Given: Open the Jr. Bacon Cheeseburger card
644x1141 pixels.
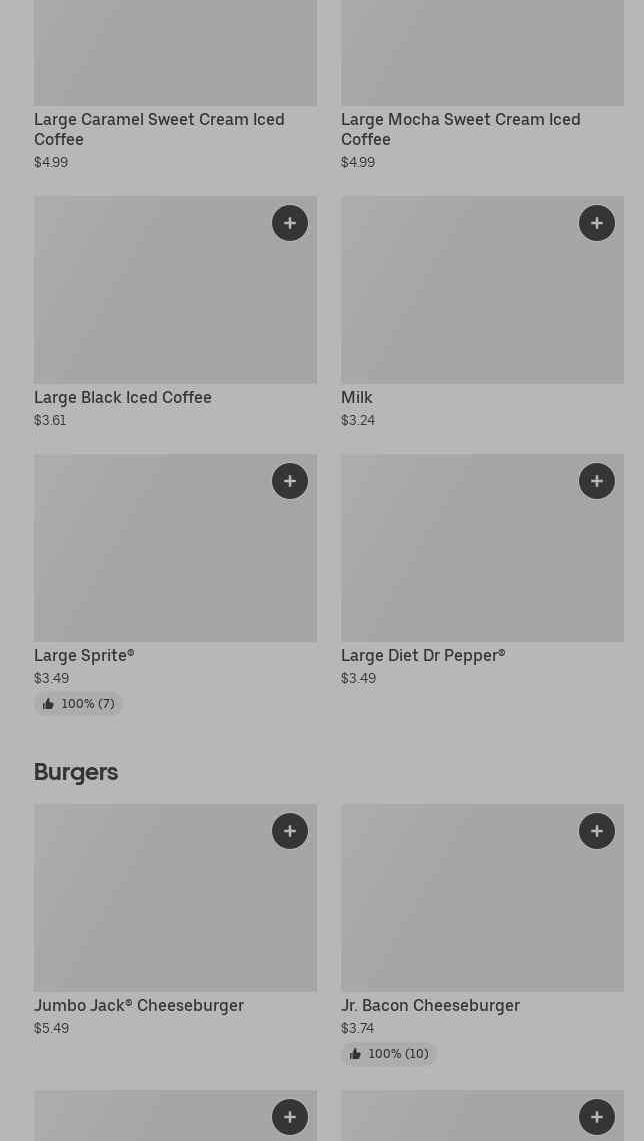Looking at the screenshot, I should (482, 934).
